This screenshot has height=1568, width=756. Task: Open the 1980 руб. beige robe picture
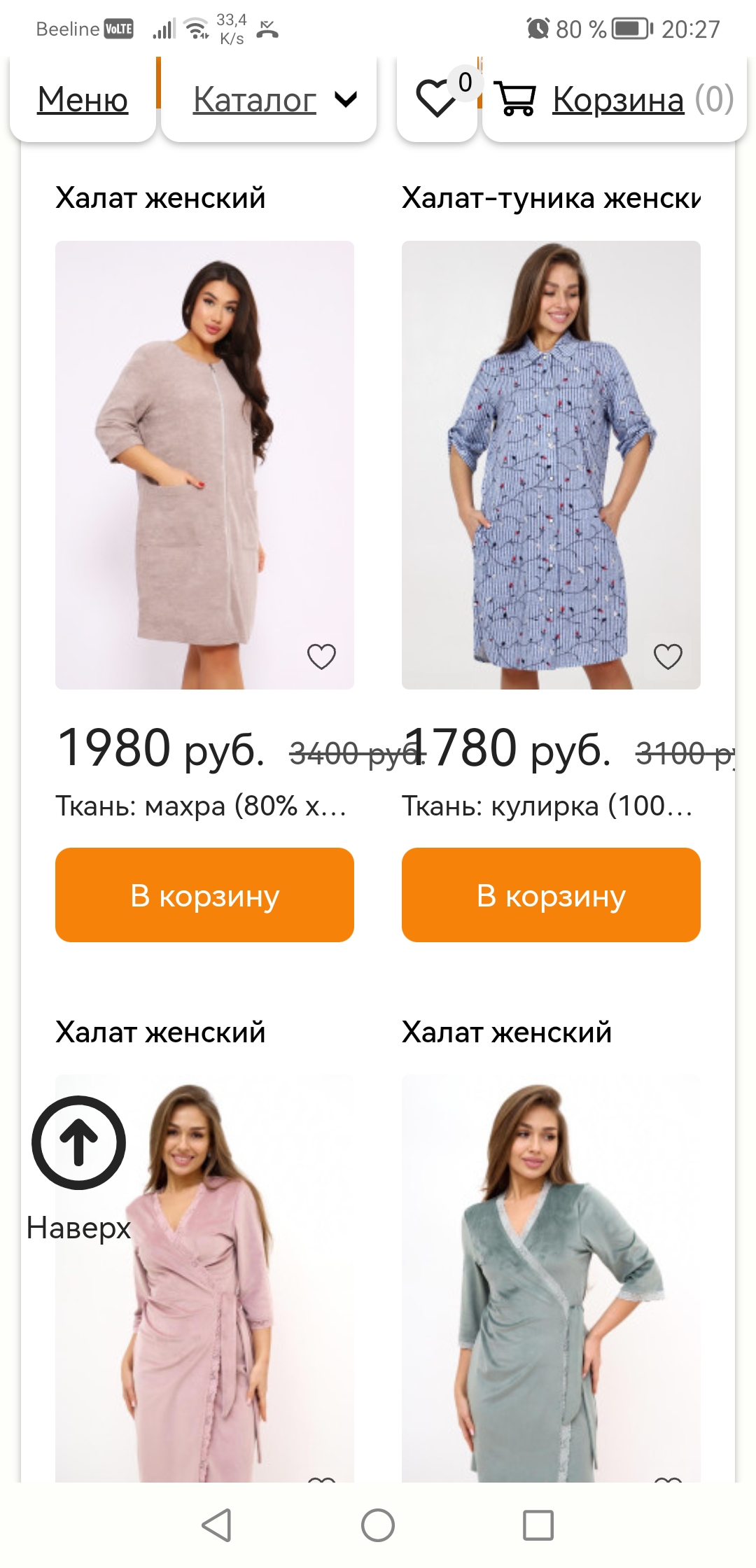tap(204, 465)
